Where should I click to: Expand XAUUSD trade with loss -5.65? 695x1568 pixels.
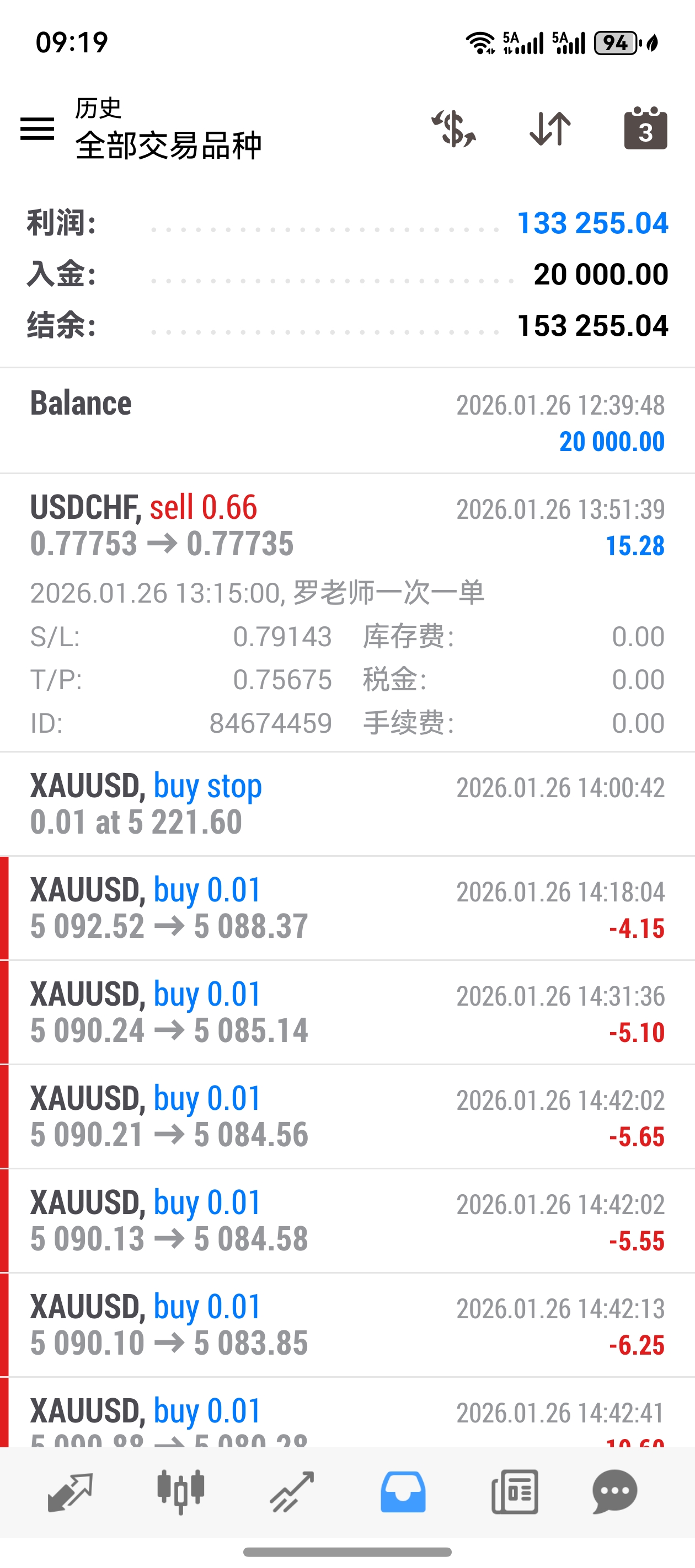[347, 1116]
